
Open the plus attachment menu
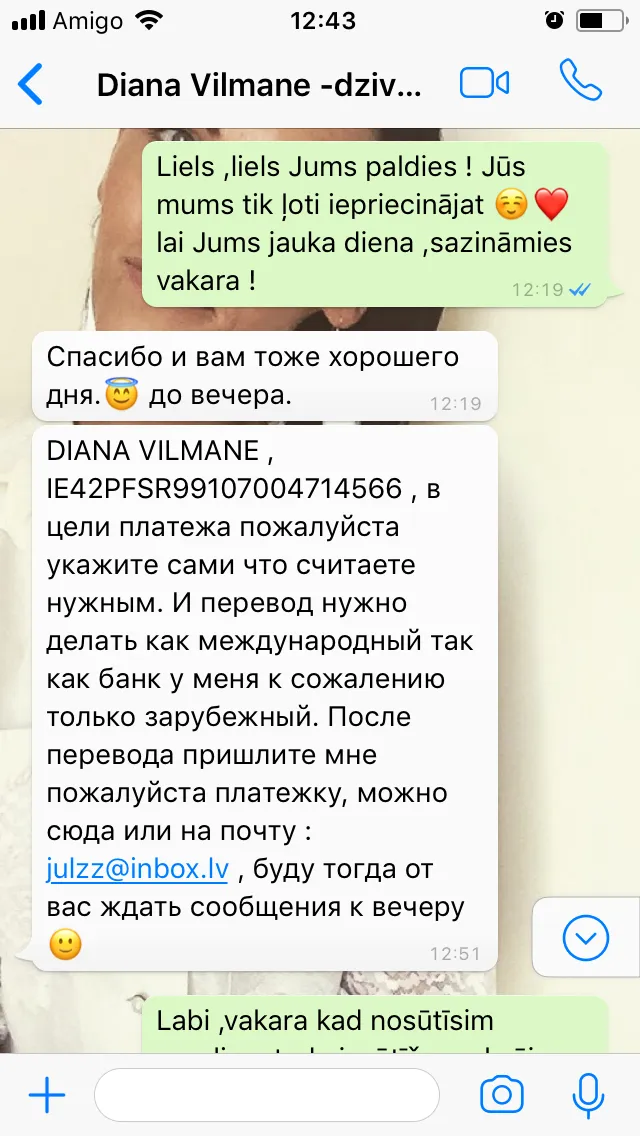[x=46, y=1094]
